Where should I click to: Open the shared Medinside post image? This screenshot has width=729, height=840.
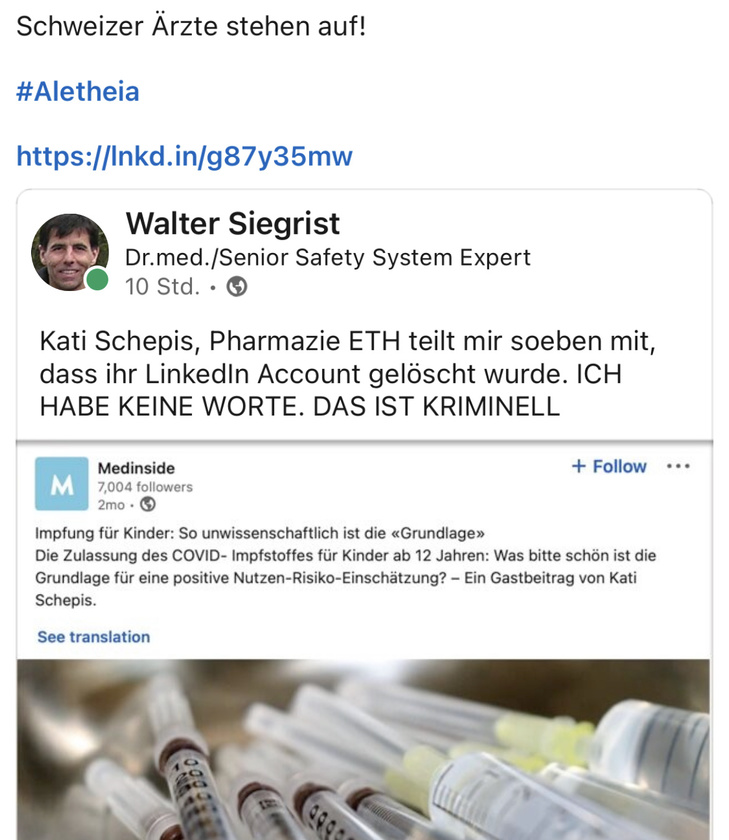pos(364,748)
